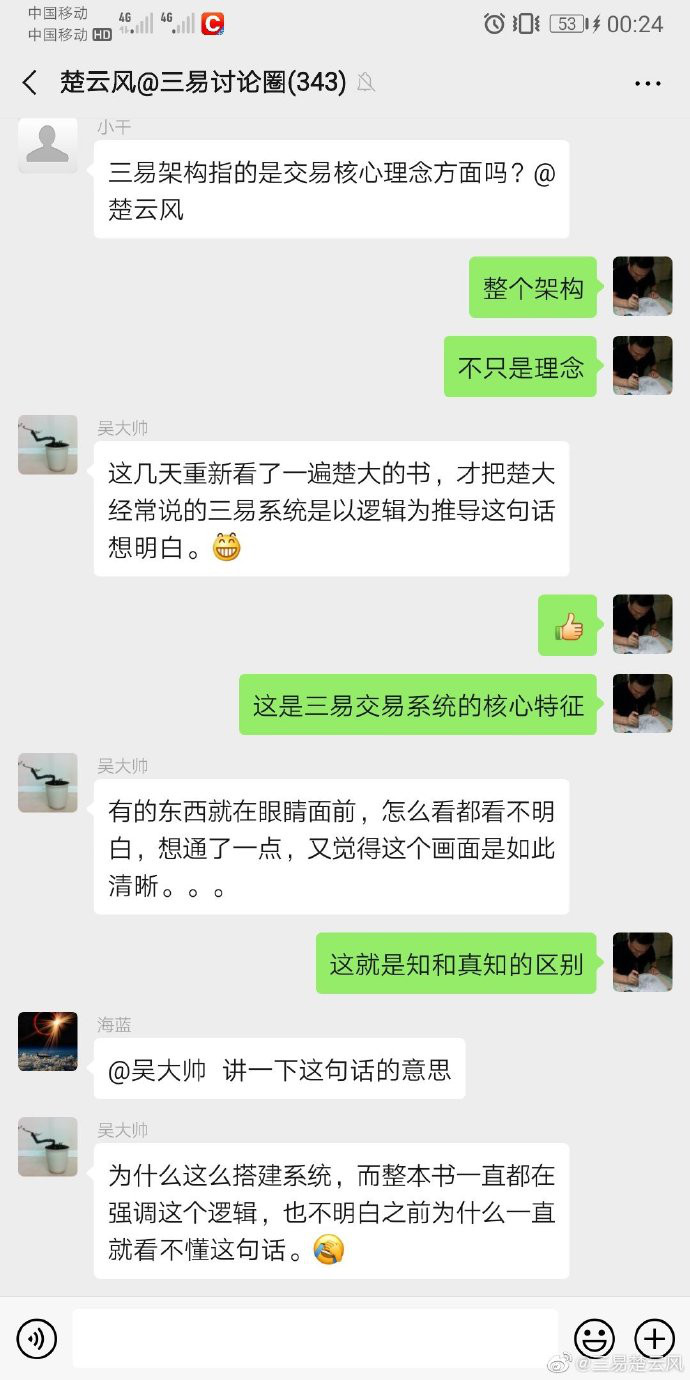Viewport: 690px width, 1380px height.
Task: Open the chat's three-dot menu
Action: pos(648,83)
